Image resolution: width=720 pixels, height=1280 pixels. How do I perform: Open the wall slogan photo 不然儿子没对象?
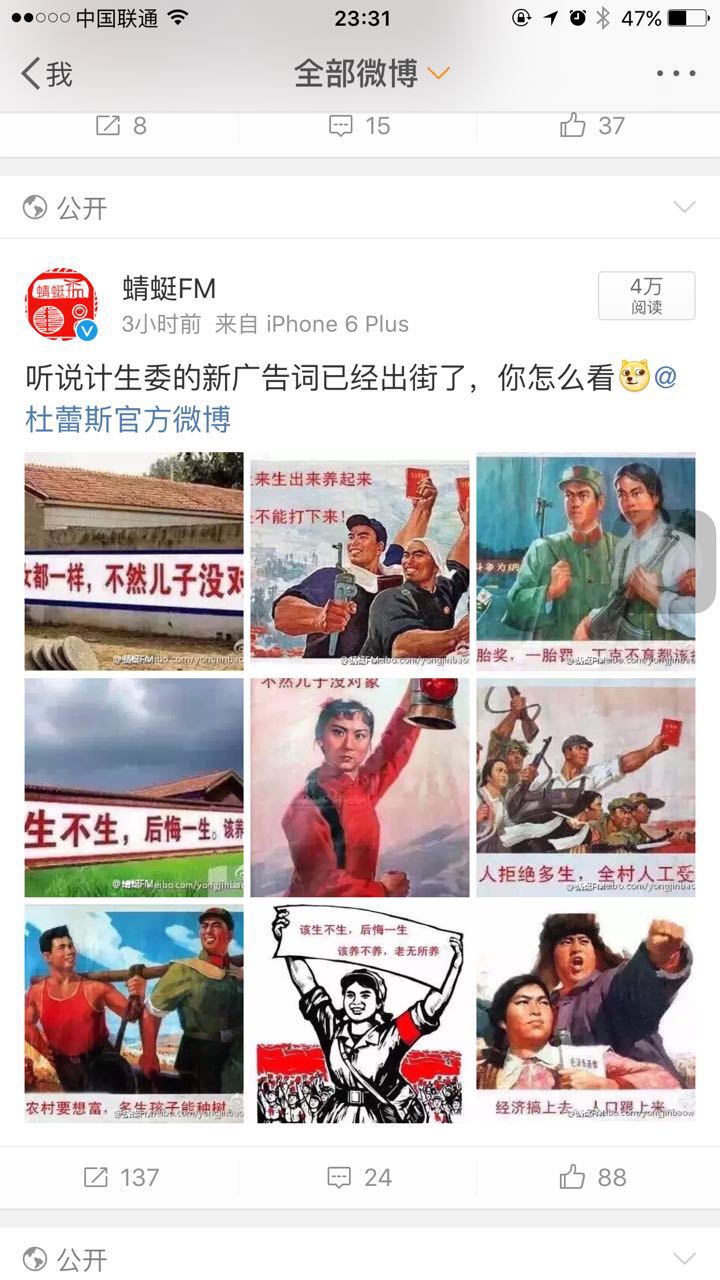[x=134, y=561]
